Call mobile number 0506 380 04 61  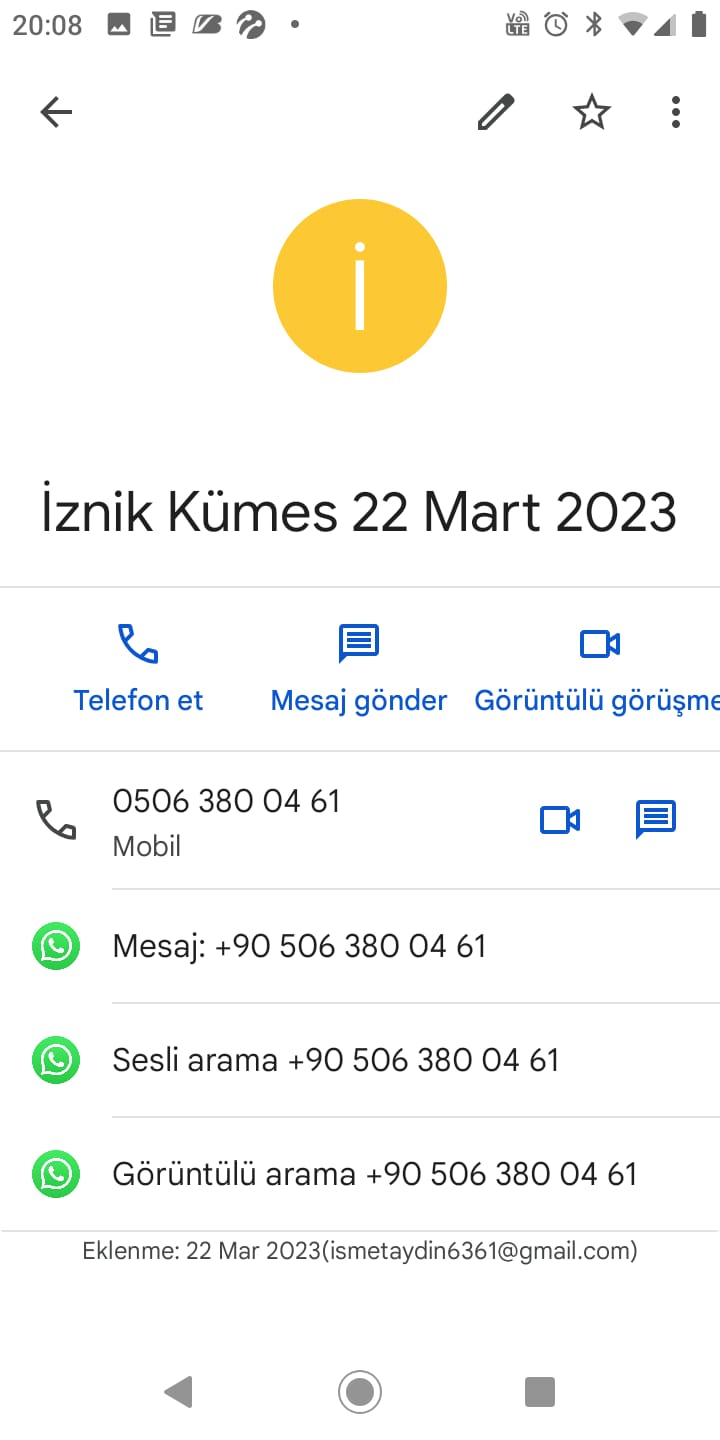(227, 820)
